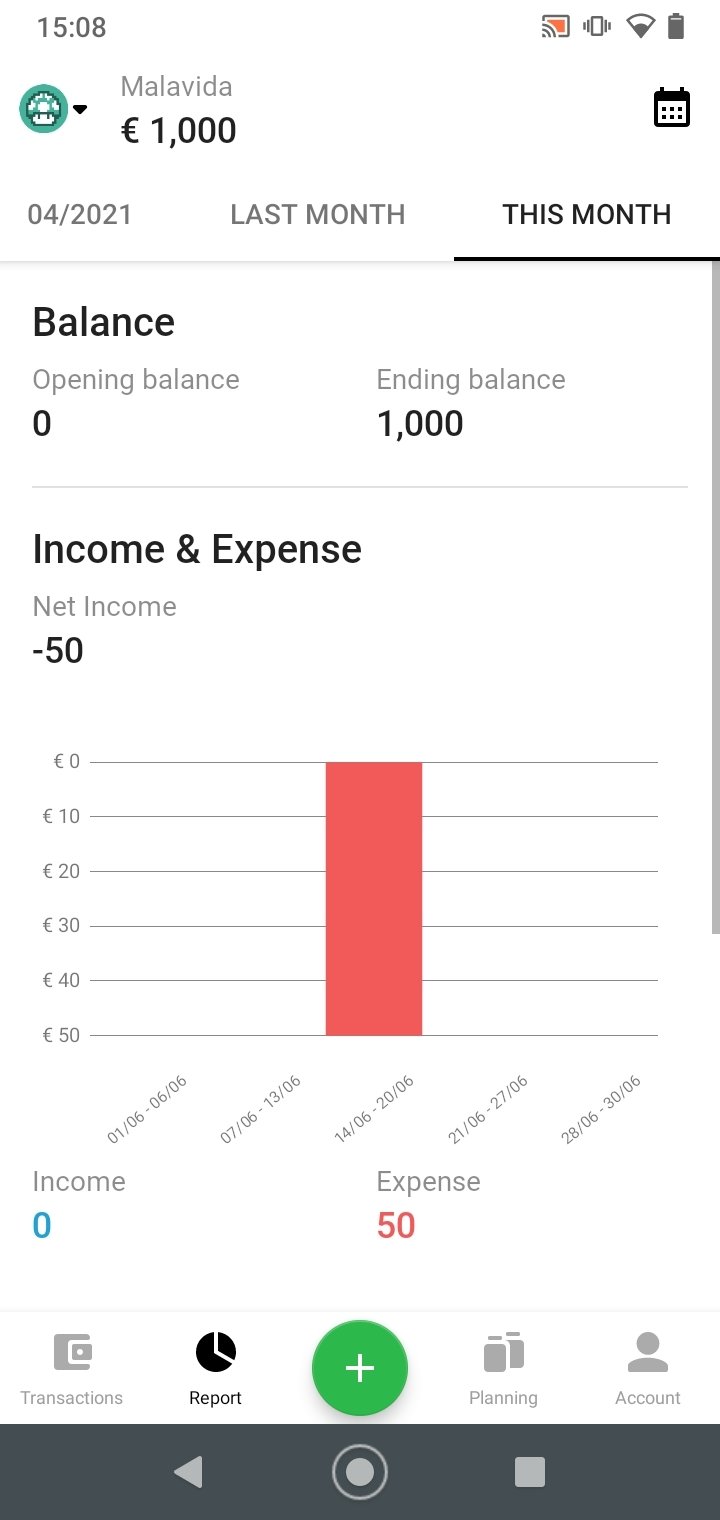This screenshot has height=1520, width=720.
Task: Tap the red expense bar in the chart
Action: point(374,898)
